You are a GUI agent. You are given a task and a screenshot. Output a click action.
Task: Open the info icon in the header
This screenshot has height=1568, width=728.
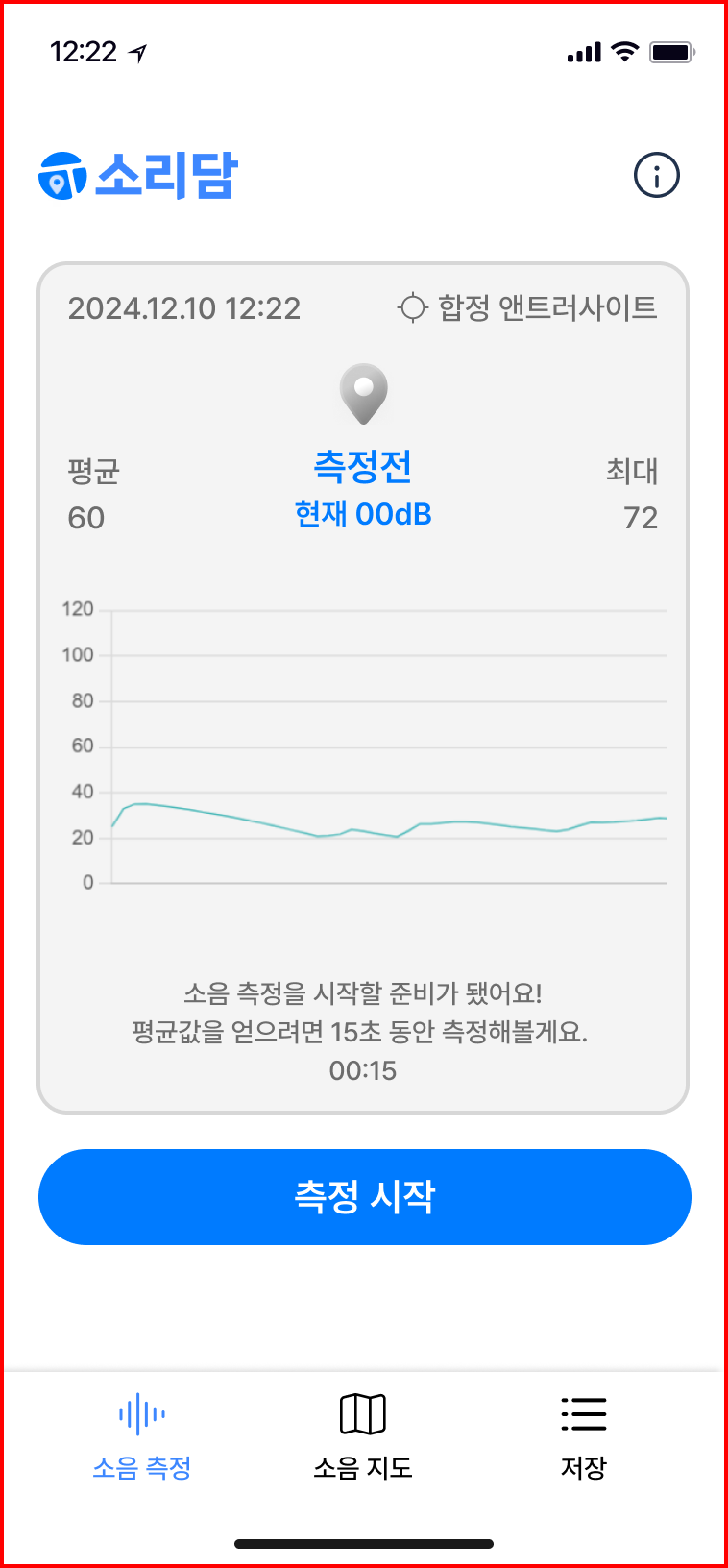(x=657, y=176)
